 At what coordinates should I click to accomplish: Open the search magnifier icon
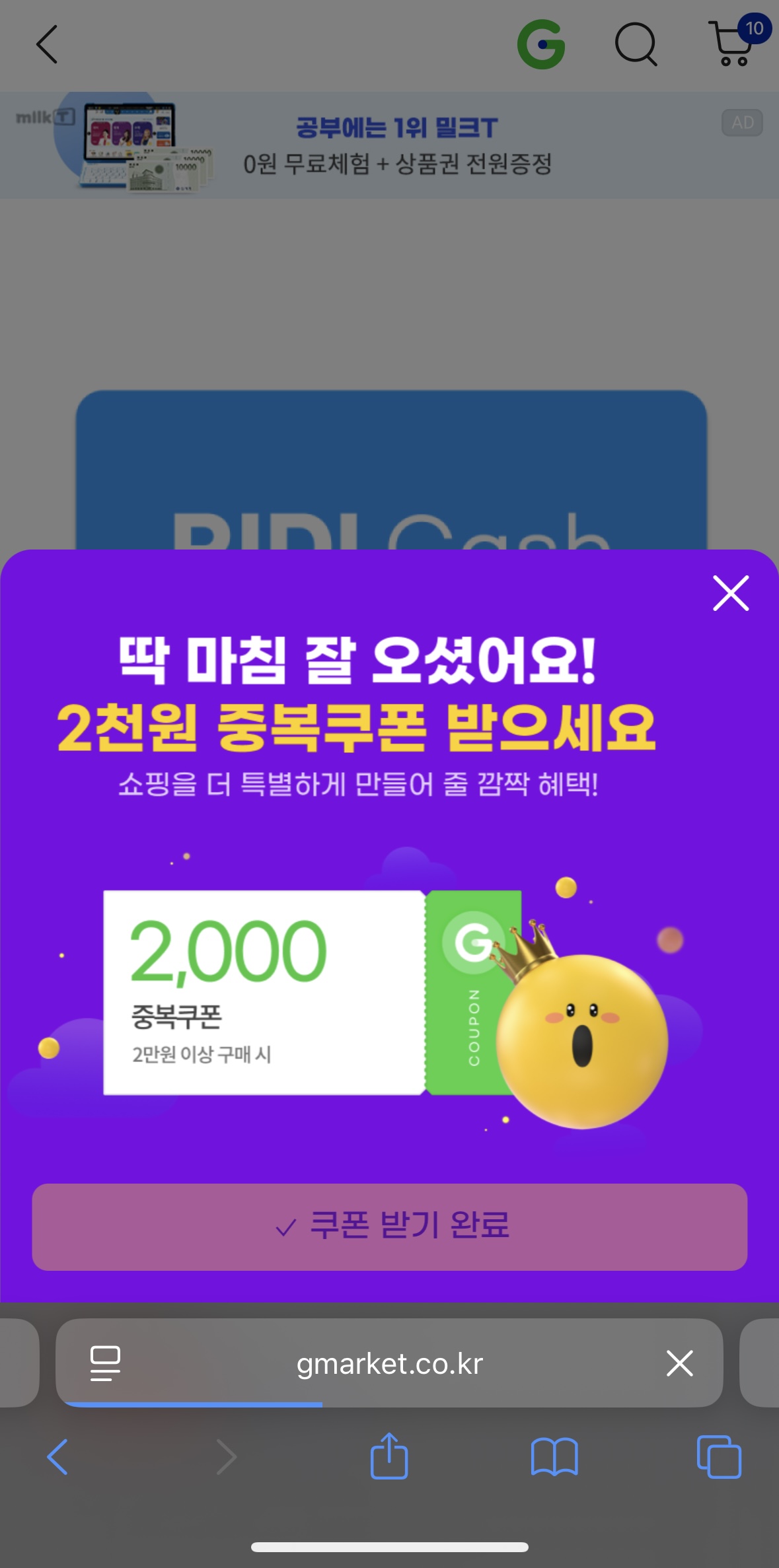[636, 45]
